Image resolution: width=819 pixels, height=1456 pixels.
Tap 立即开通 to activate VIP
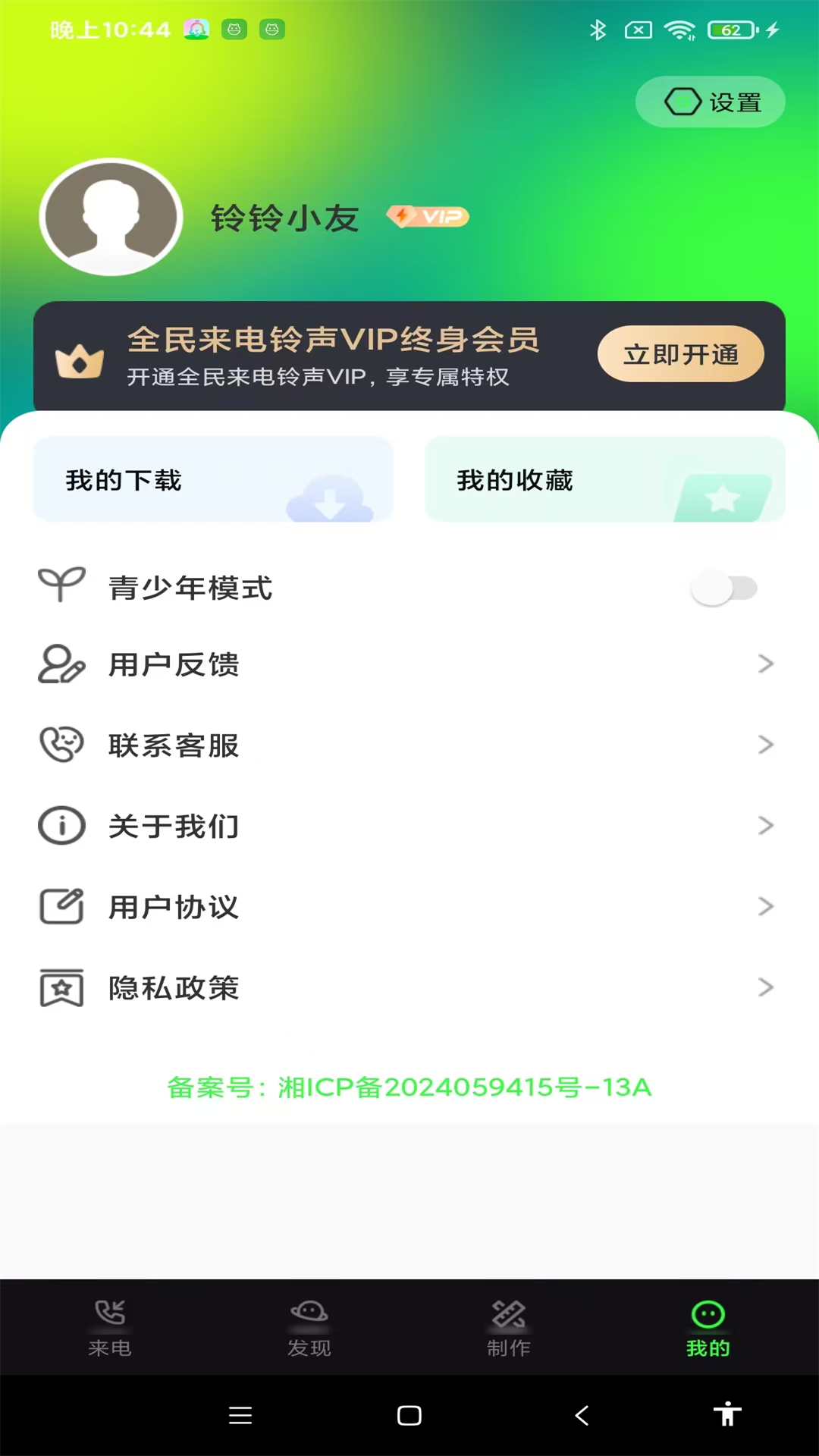coord(680,354)
